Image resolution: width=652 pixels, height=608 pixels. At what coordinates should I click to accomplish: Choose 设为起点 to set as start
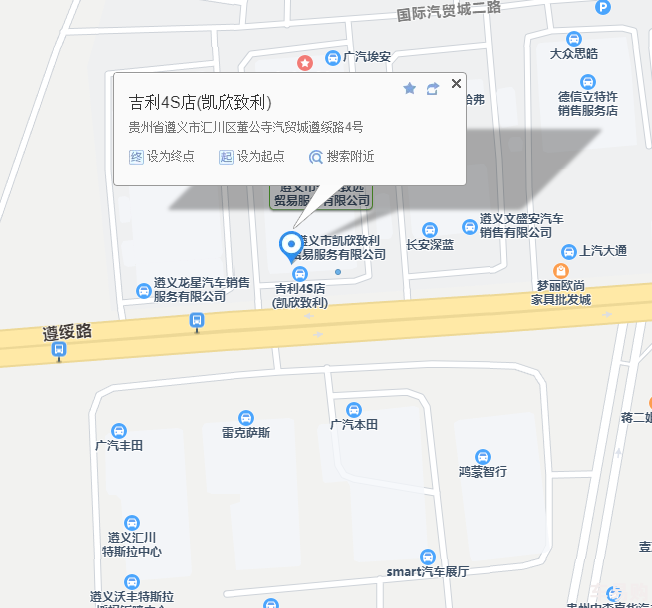pyautogui.click(x=251, y=156)
